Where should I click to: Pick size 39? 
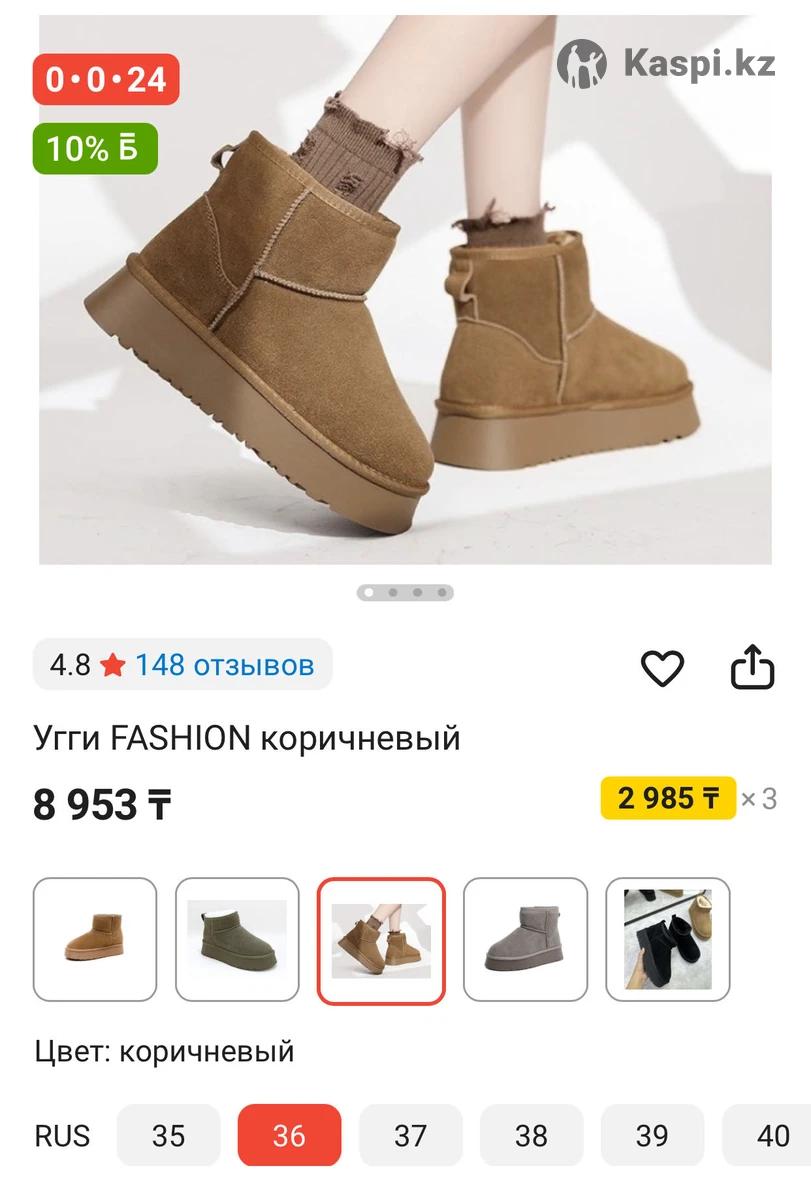(x=652, y=1136)
